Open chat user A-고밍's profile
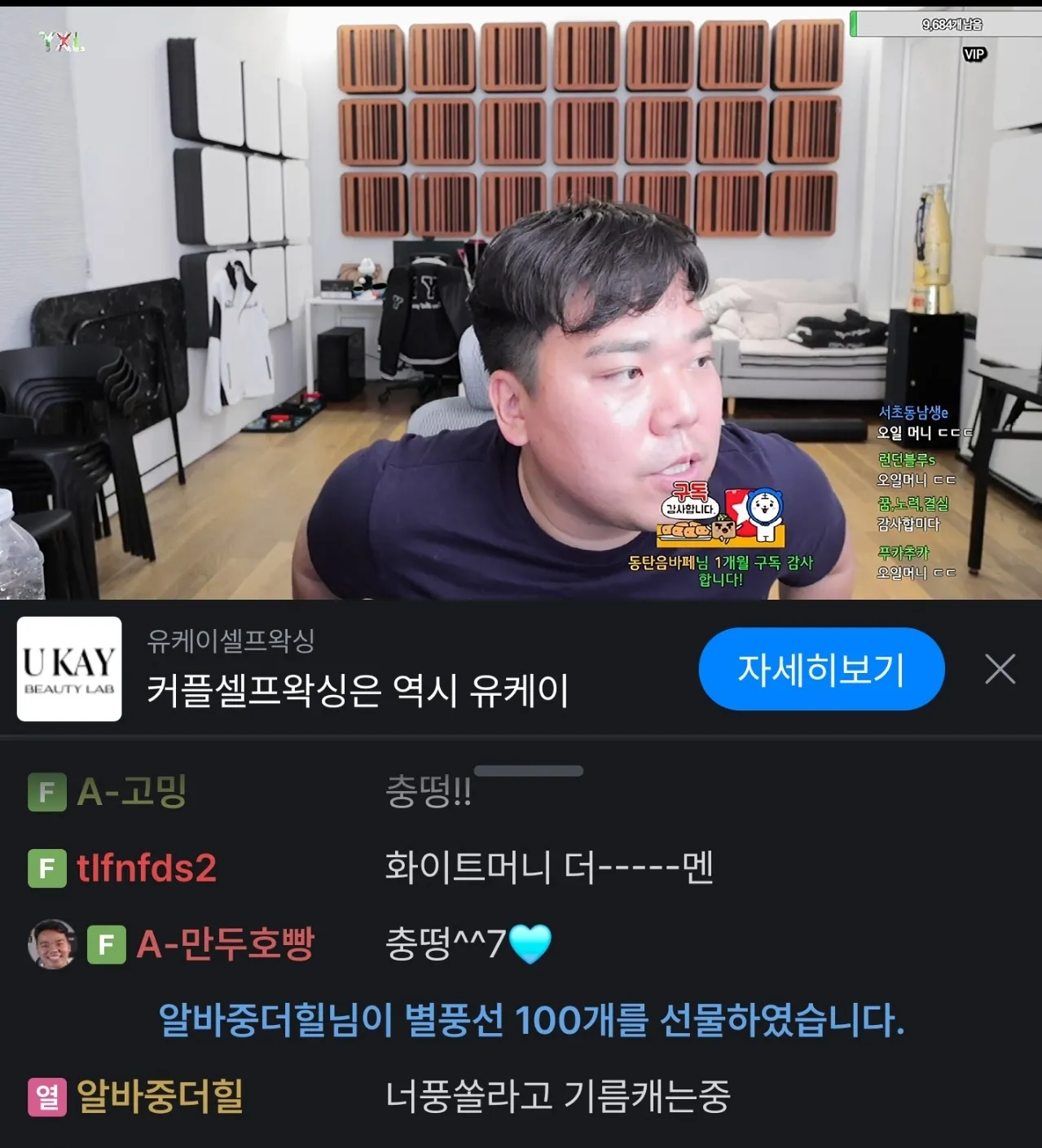Screen dimensions: 1042x1148 (132, 791)
